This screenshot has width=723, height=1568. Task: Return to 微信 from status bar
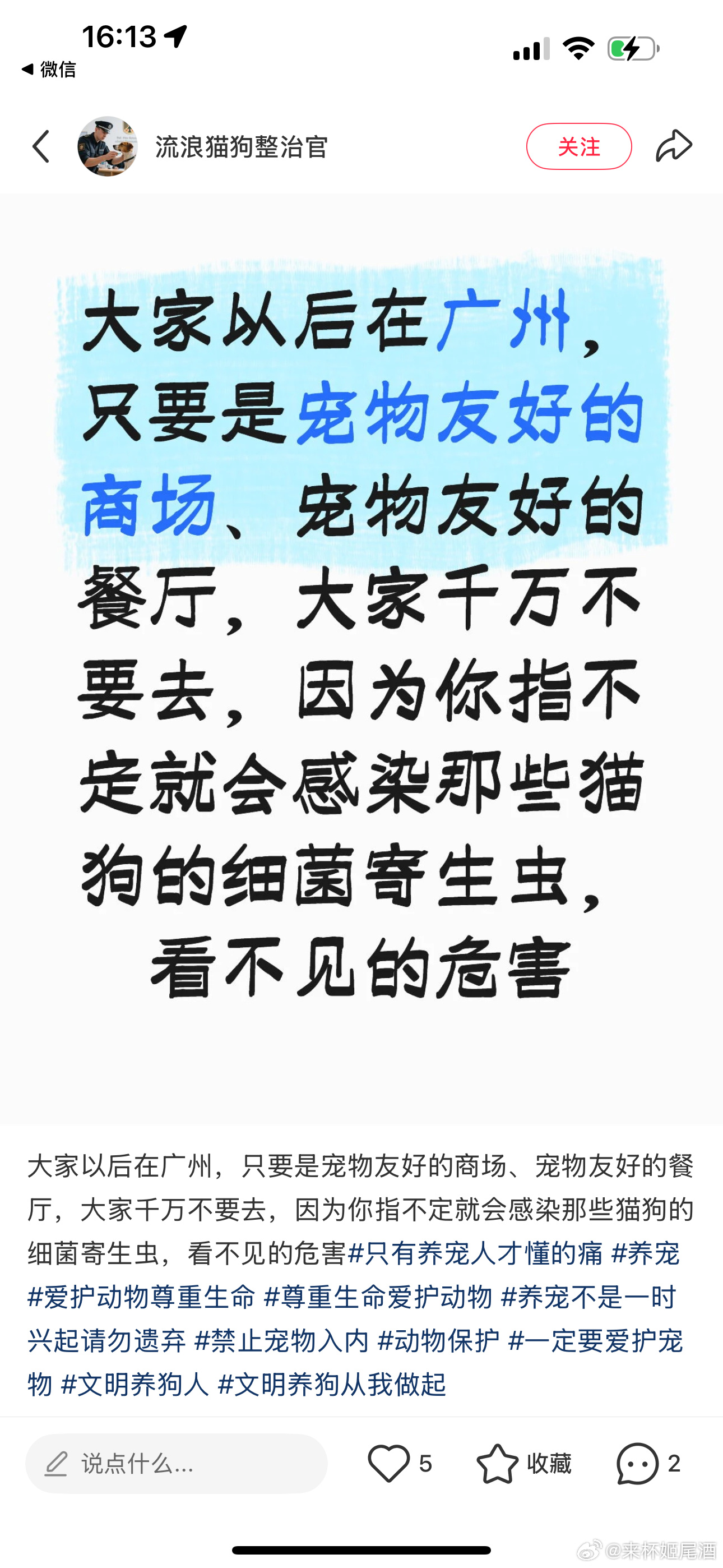49,70
